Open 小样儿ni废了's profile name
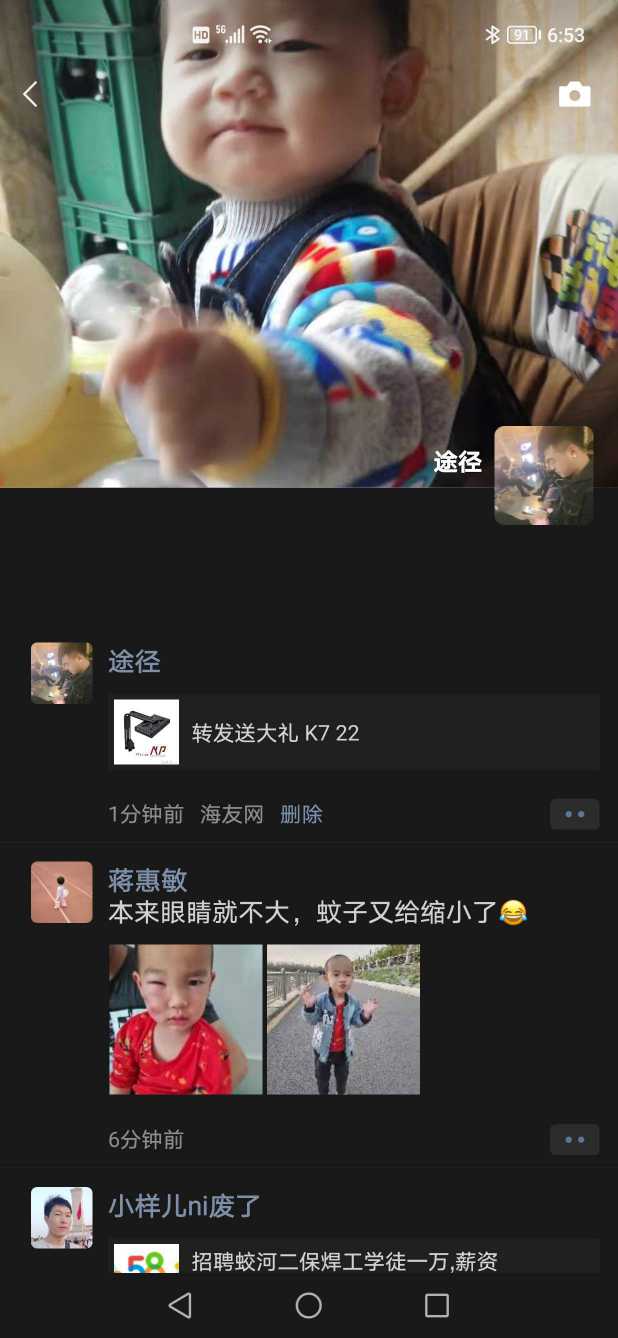This screenshot has width=618, height=1338. (x=185, y=1205)
